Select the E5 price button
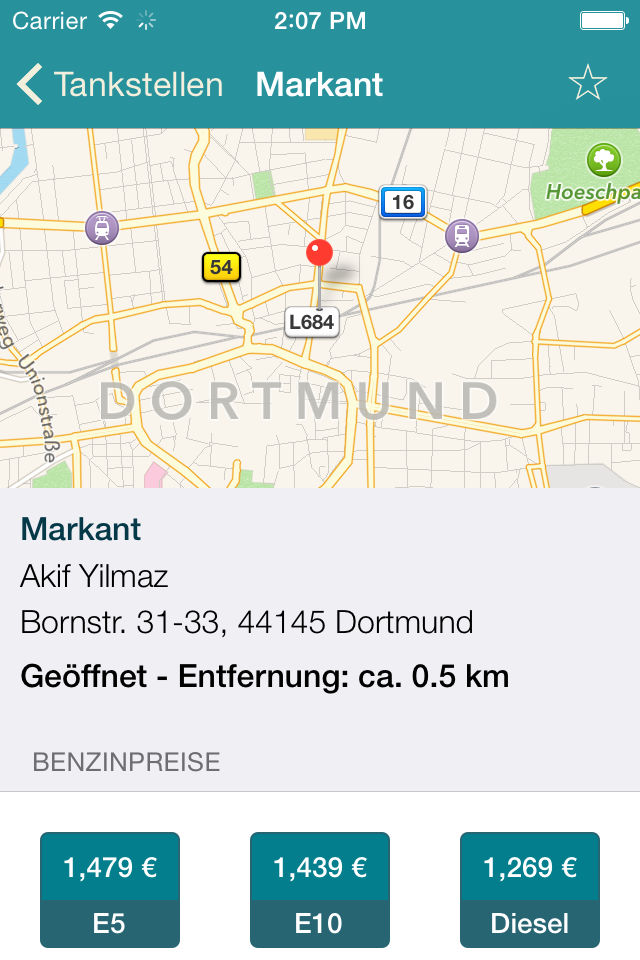The height and width of the screenshot is (960, 640). coord(110,890)
